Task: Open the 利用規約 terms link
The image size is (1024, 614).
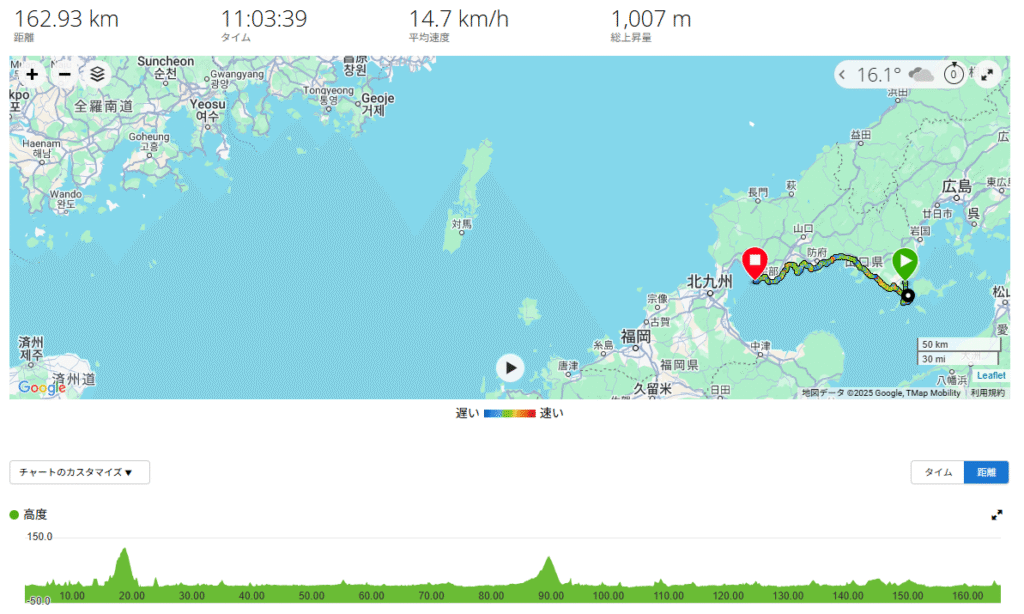Action: coord(987,393)
